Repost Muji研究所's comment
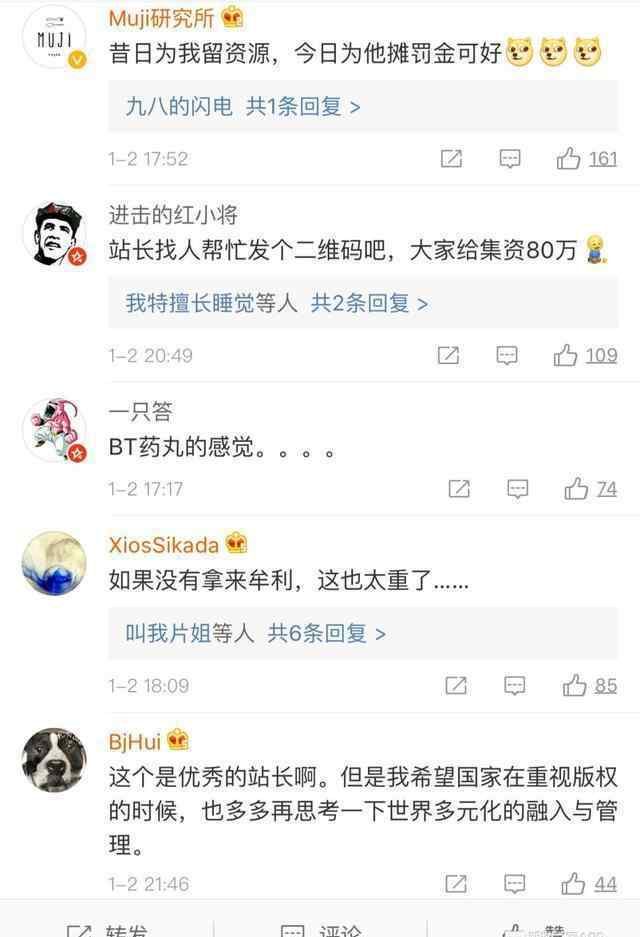 coord(451,158)
